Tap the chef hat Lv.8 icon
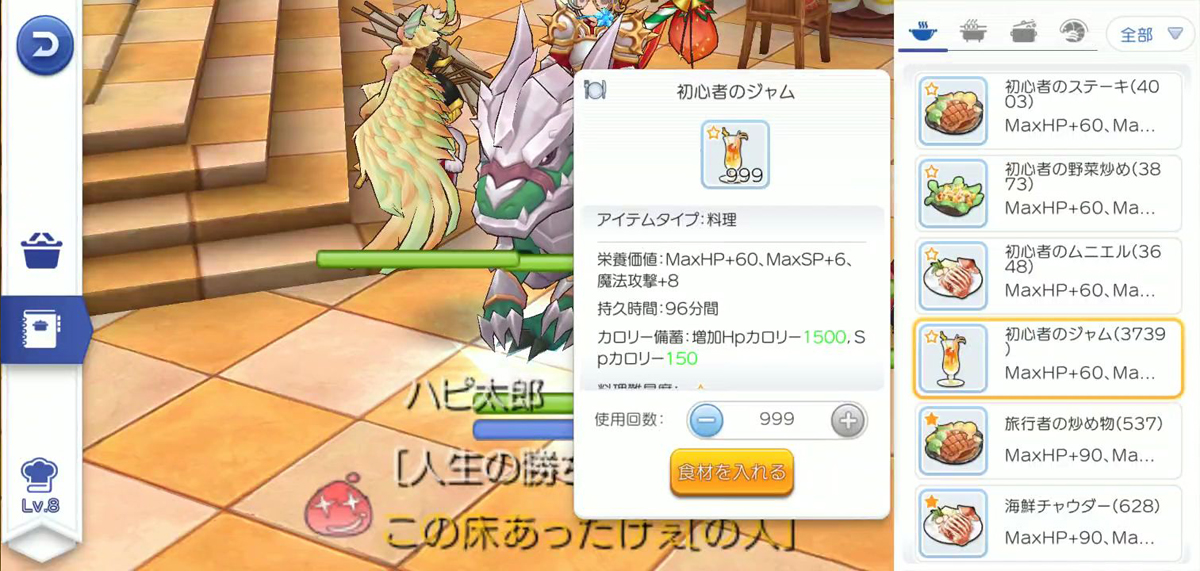The image size is (1200, 571). click(x=40, y=487)
